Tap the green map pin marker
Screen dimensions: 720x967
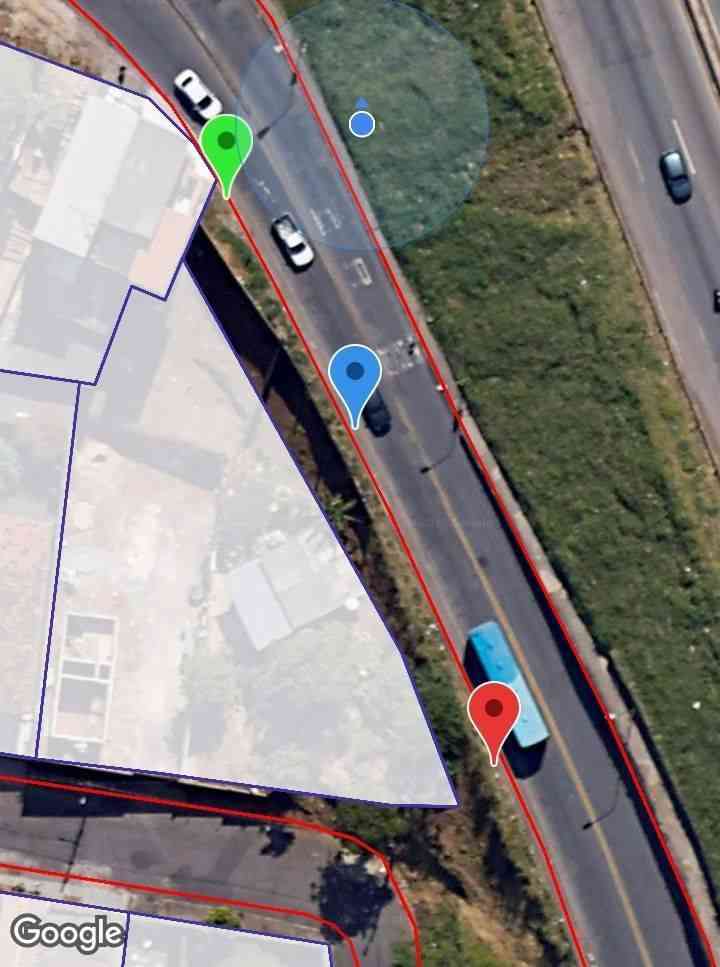point(227,146)
